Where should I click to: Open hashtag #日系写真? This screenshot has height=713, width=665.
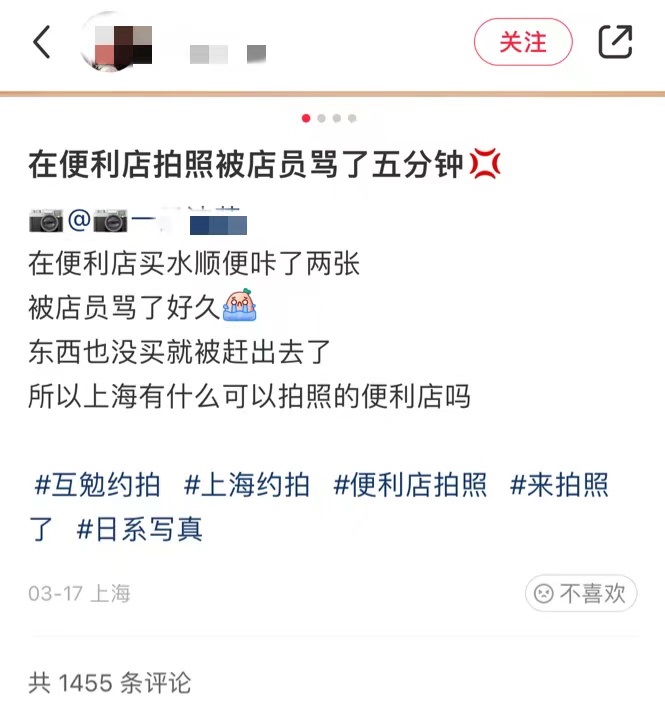tap(139, 529)
